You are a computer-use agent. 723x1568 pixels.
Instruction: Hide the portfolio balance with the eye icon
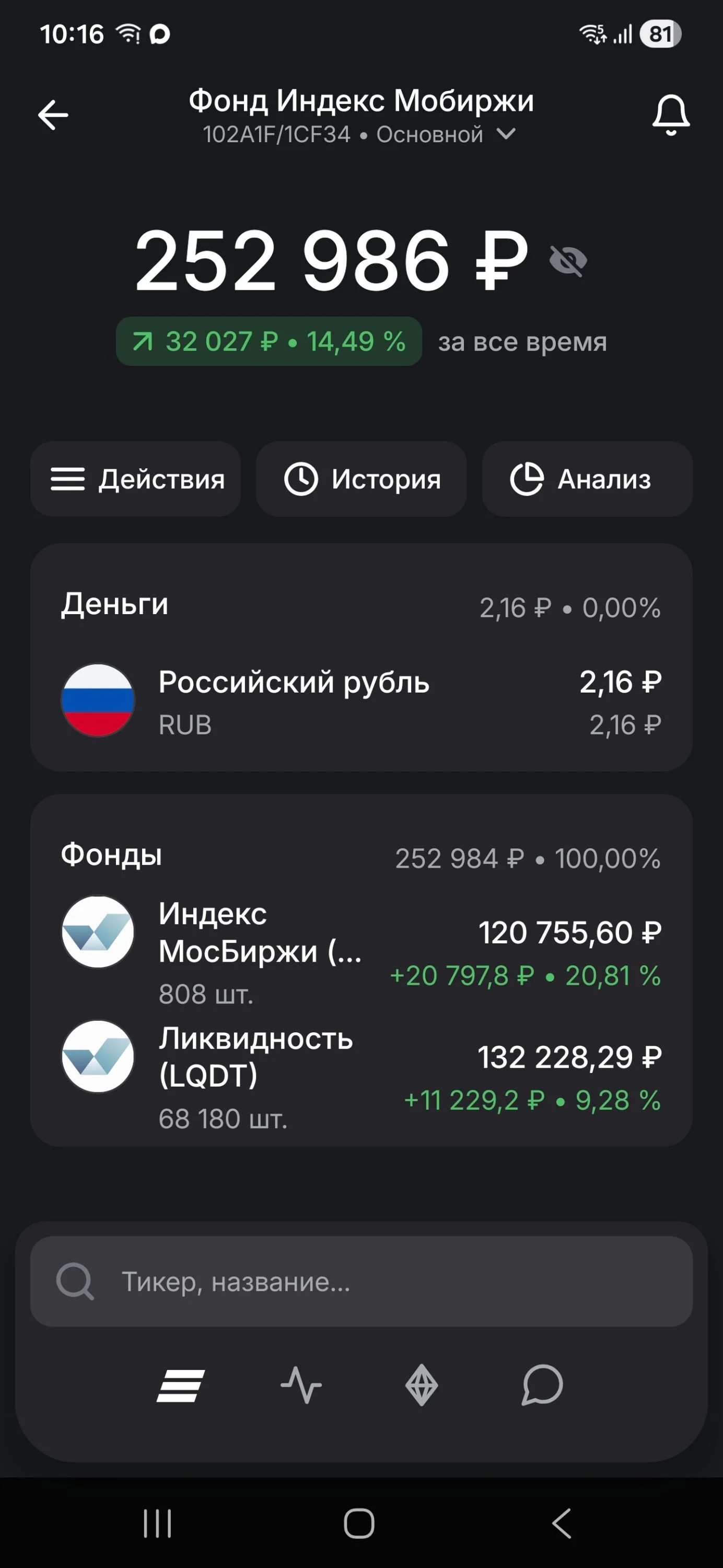pyautogui.click(x=568, y=261)
